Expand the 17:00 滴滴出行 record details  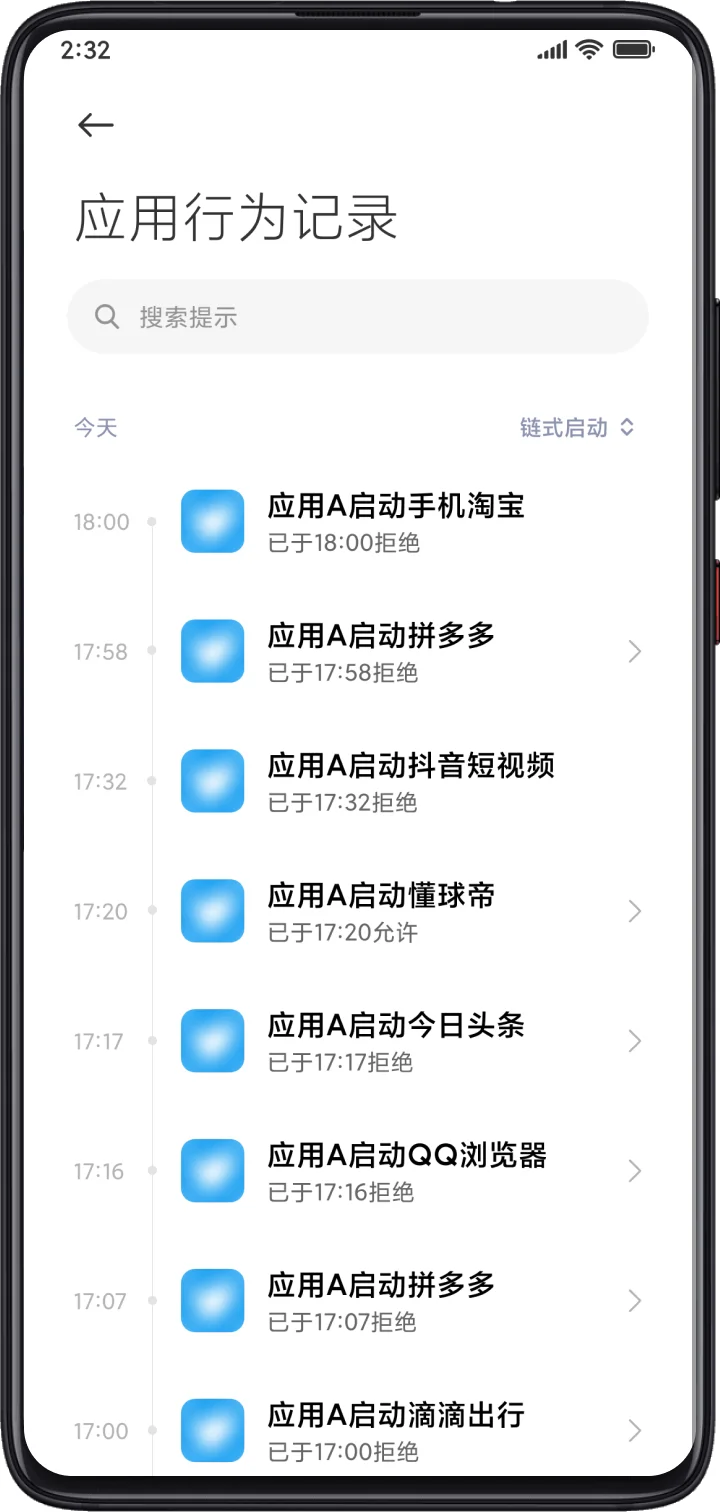click(x=636, y=1430)
